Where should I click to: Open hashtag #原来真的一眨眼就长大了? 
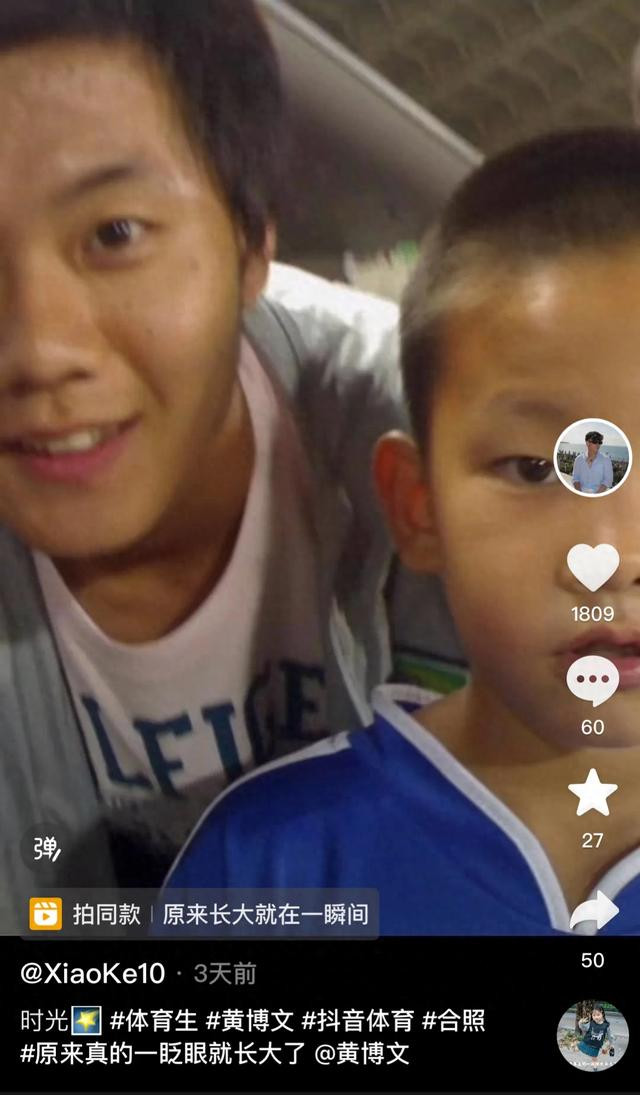(x=162, y=1054)
